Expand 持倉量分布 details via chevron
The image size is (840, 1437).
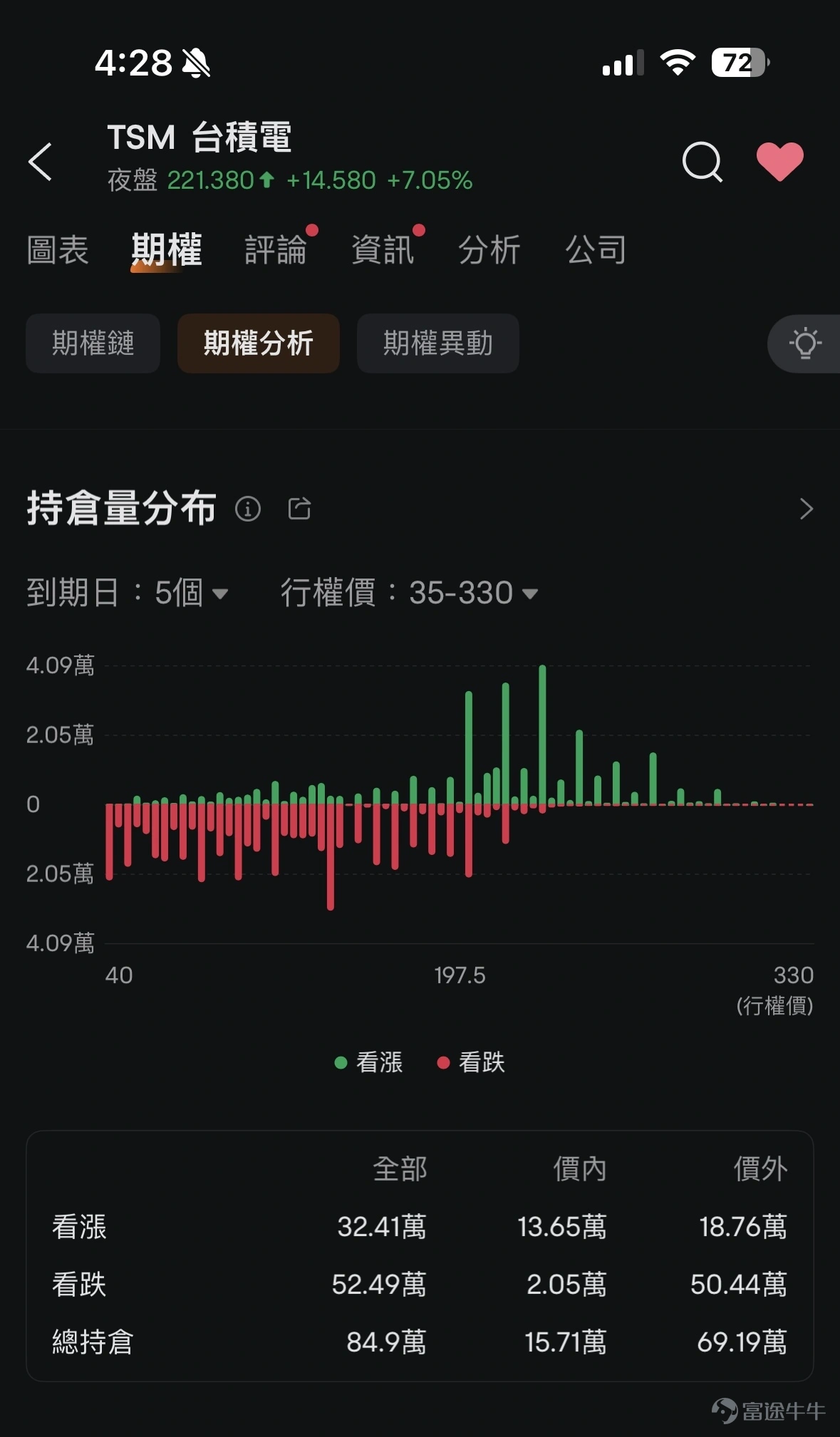[x=806, y=509]
